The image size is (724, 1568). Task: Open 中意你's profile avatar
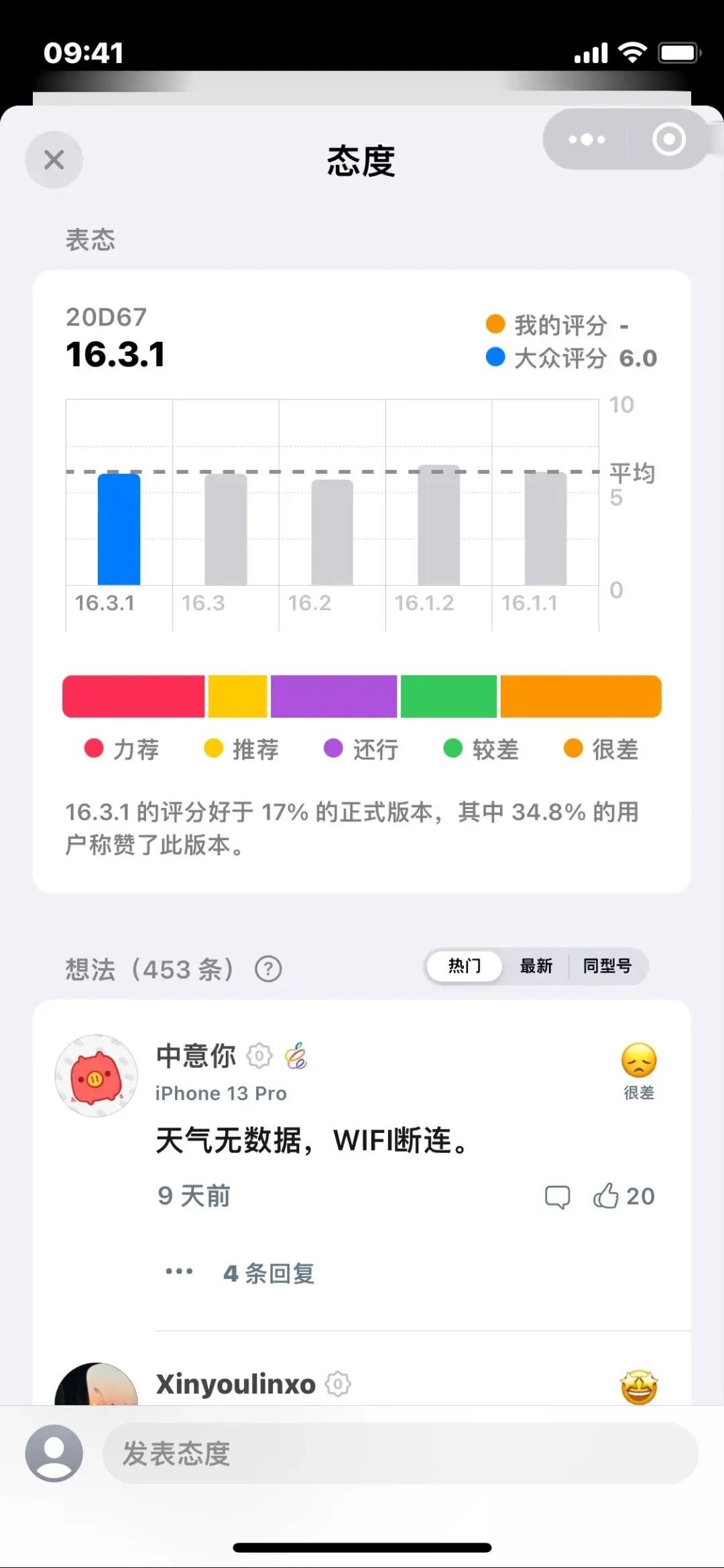pyautogui.click(x=96, y=1076)
